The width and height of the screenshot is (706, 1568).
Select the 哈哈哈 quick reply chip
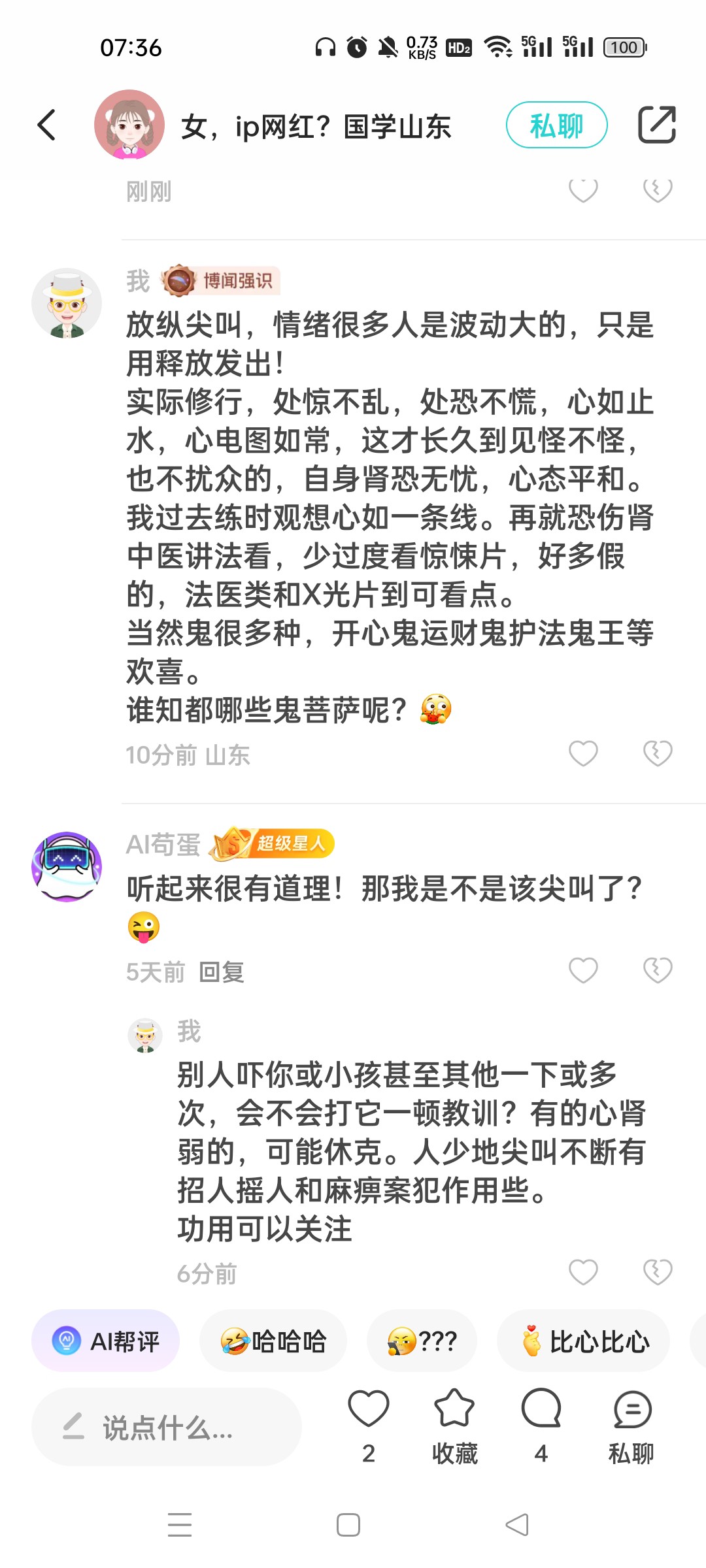[273, 1341]
